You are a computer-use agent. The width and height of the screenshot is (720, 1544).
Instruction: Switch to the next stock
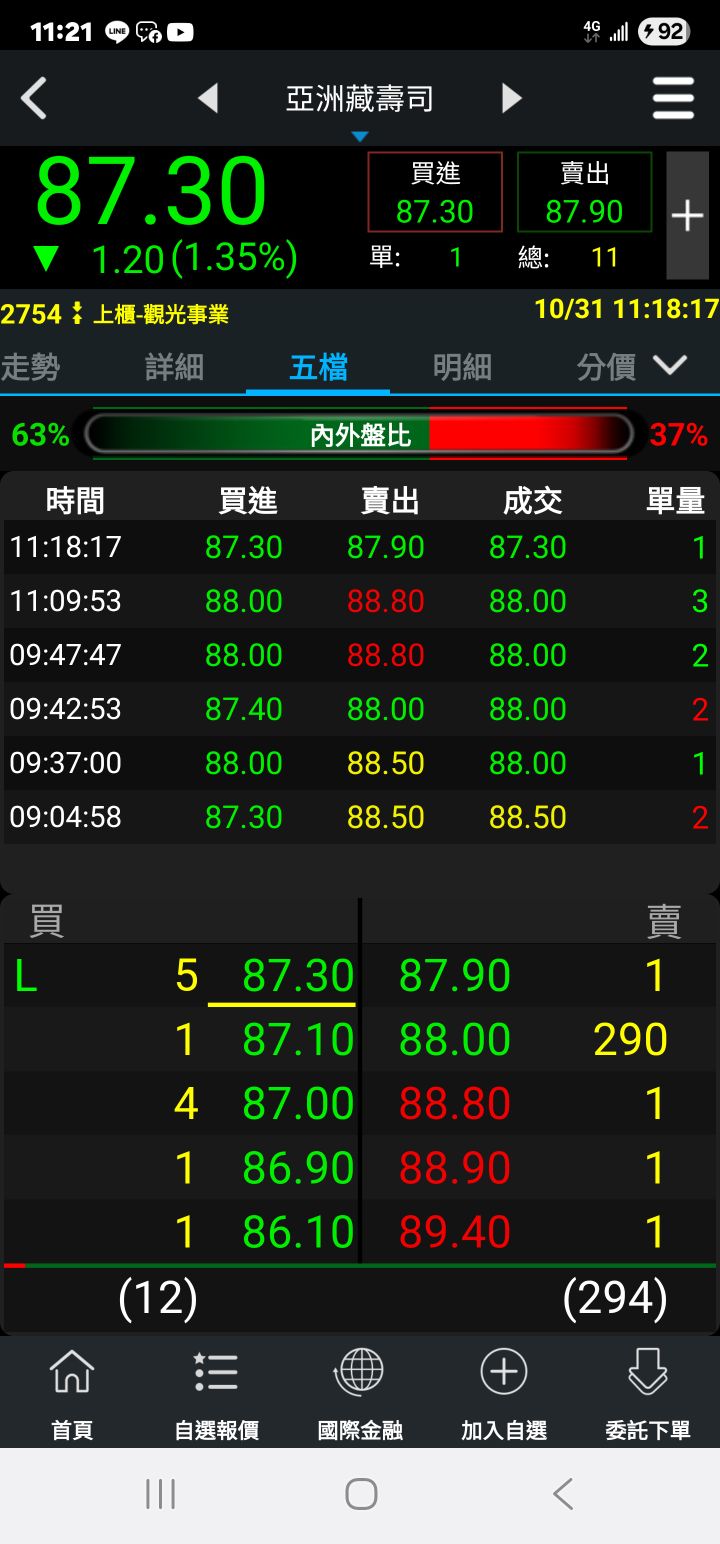coord(511,99)
